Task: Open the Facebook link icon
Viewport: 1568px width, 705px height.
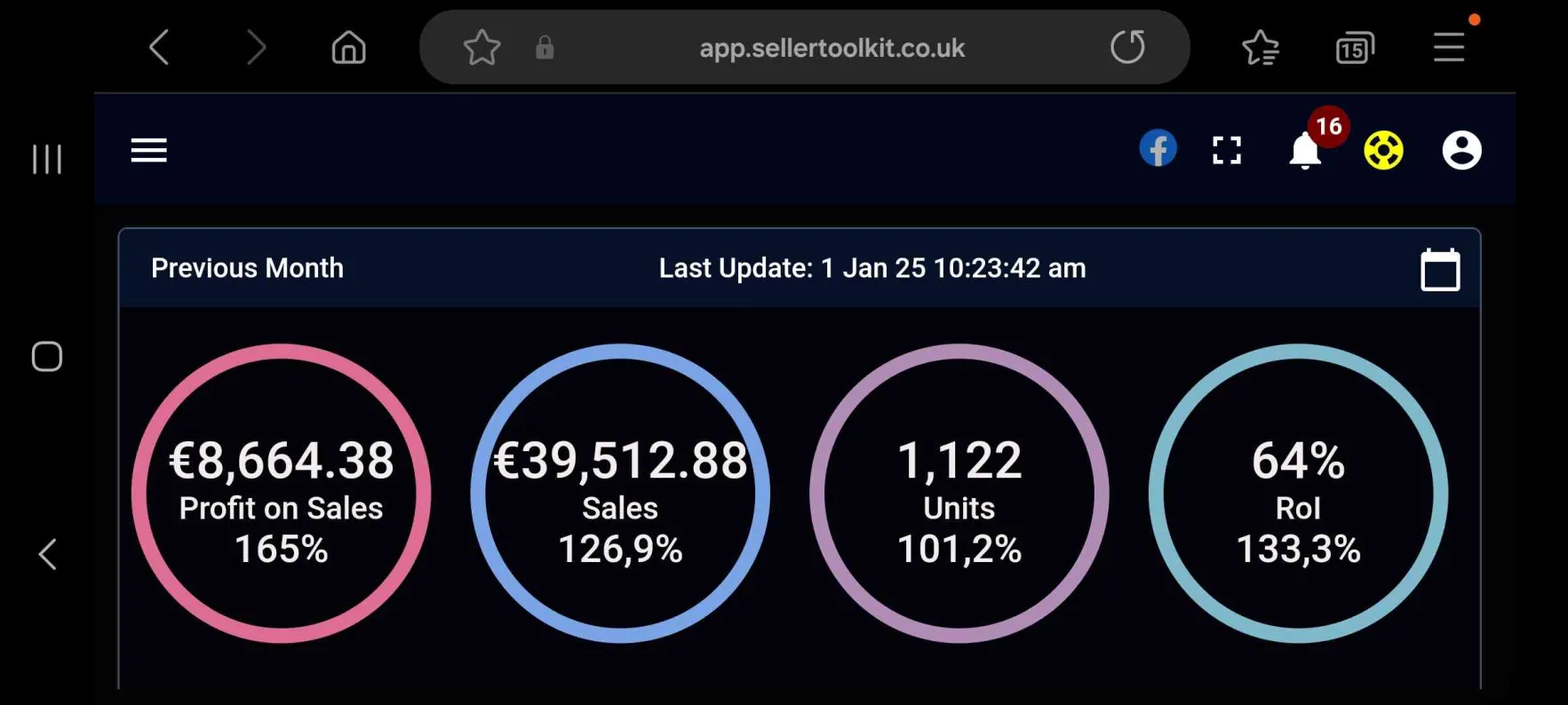Action: (1158, 149)
